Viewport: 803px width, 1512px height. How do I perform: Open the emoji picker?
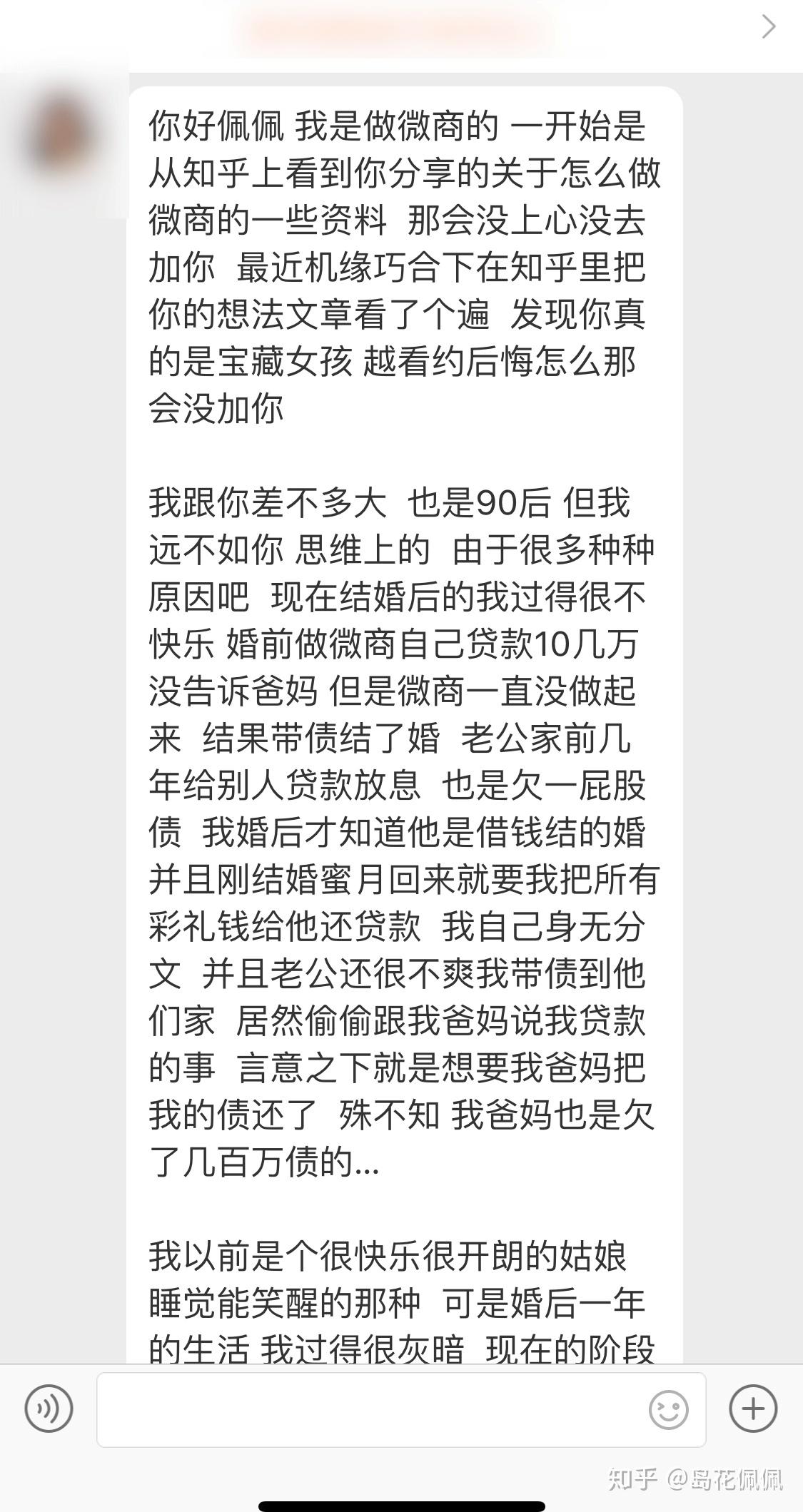coord(669,1409)
